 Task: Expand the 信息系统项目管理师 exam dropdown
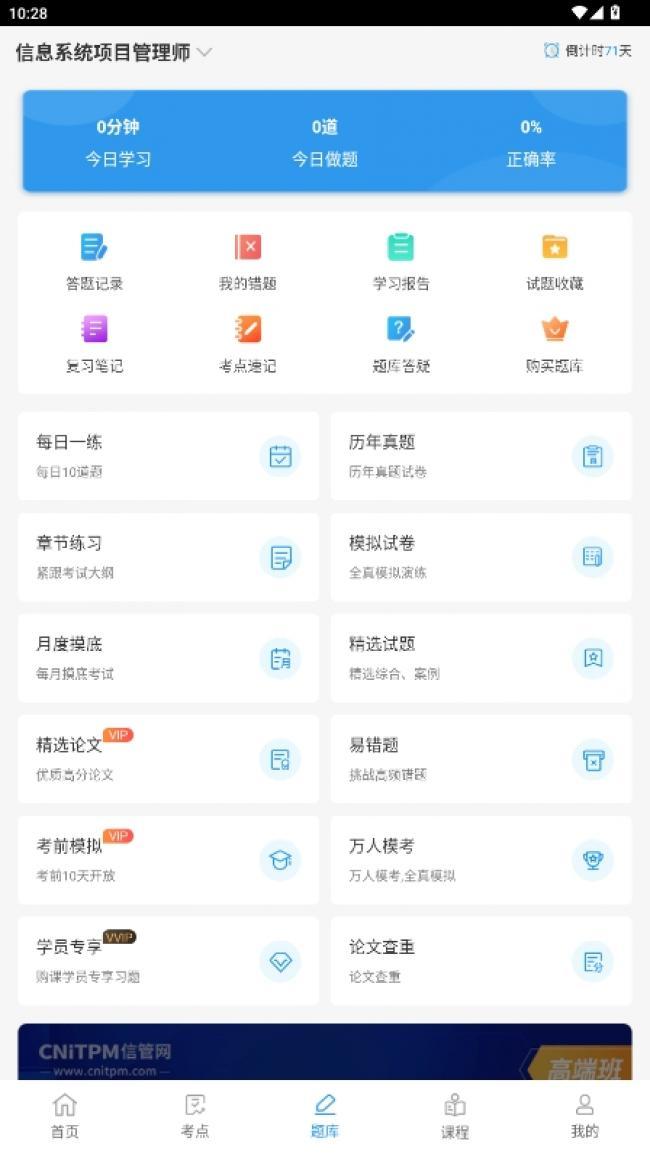(x=114, y=52)
